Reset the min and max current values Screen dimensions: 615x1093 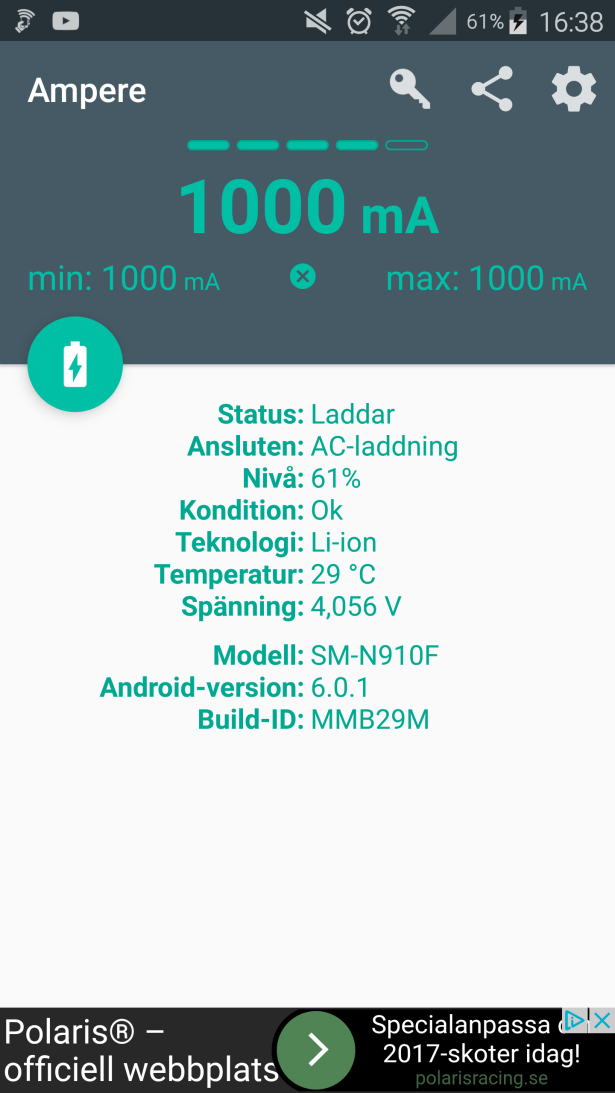(x=303, y=277)
